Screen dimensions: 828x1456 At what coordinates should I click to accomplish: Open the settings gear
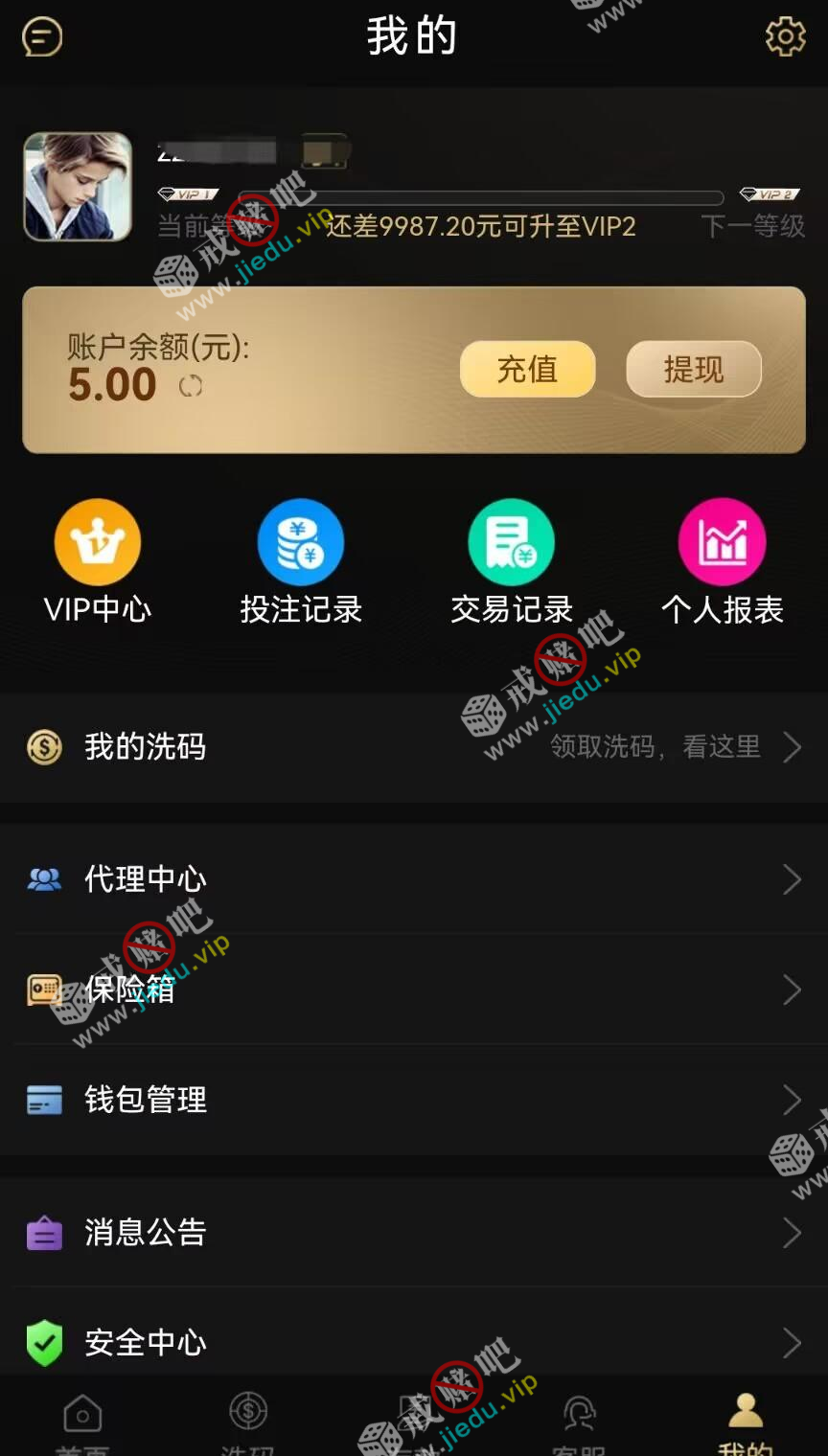coord(785,37)
